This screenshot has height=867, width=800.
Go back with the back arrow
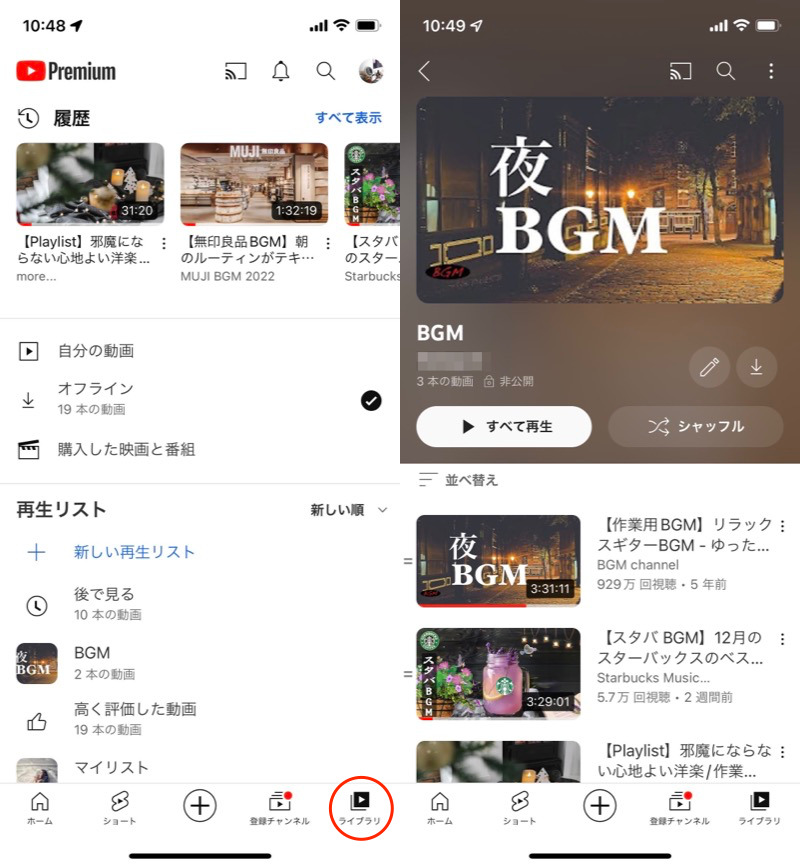pyautogui.click(x=424, y=71)
